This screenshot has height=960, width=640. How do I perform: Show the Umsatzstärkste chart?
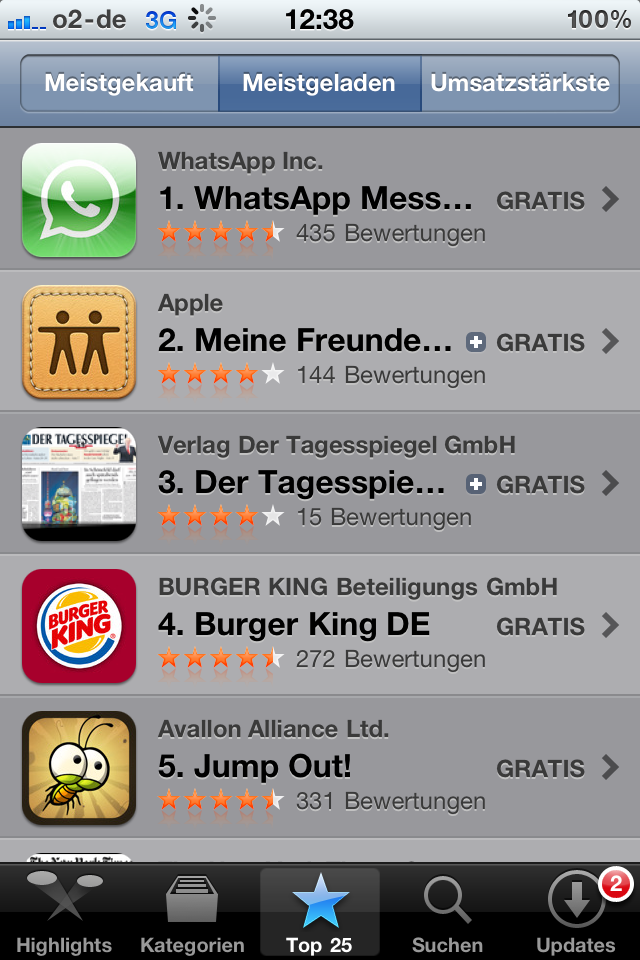519,83
